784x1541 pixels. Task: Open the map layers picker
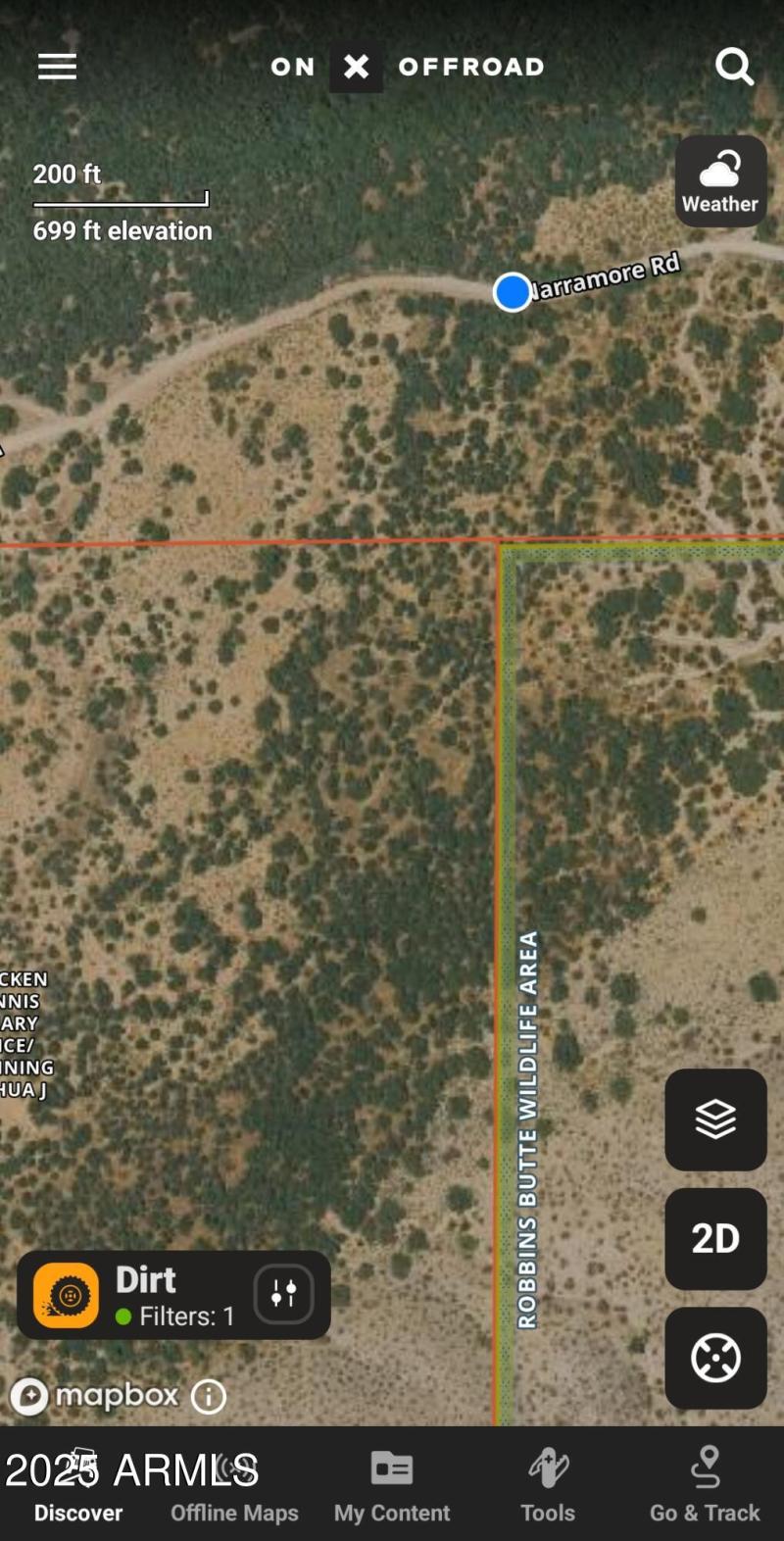tap(716, 1119)
